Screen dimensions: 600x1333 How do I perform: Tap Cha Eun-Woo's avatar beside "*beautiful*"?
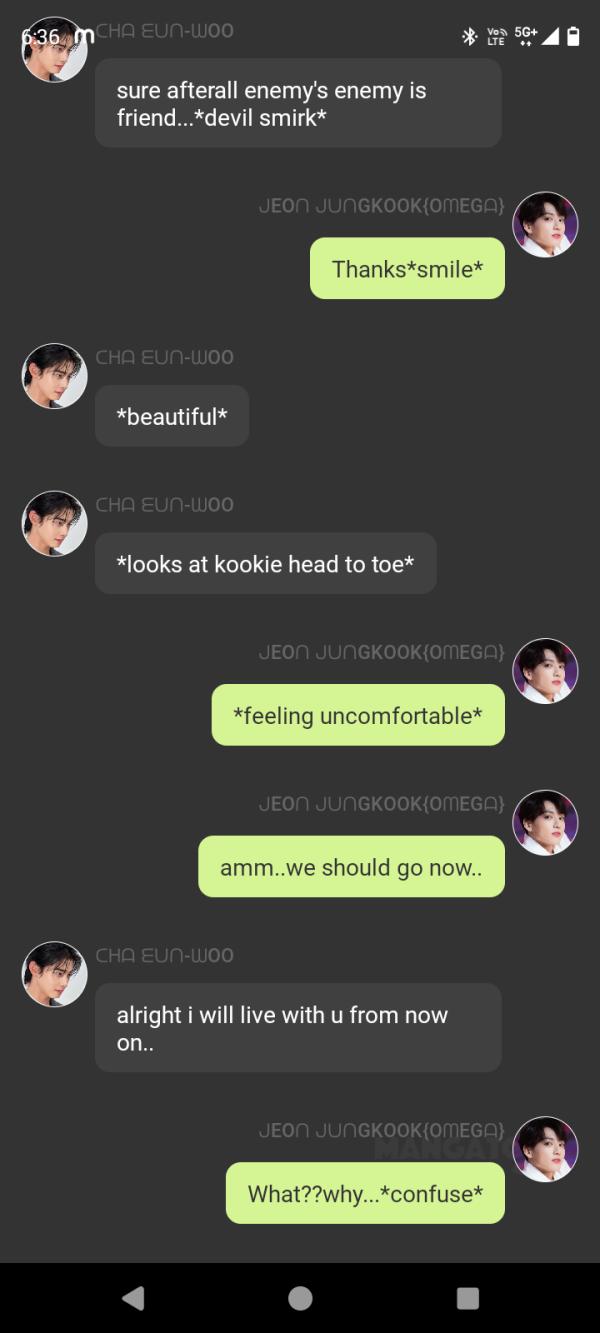click(x=55, y=376)
